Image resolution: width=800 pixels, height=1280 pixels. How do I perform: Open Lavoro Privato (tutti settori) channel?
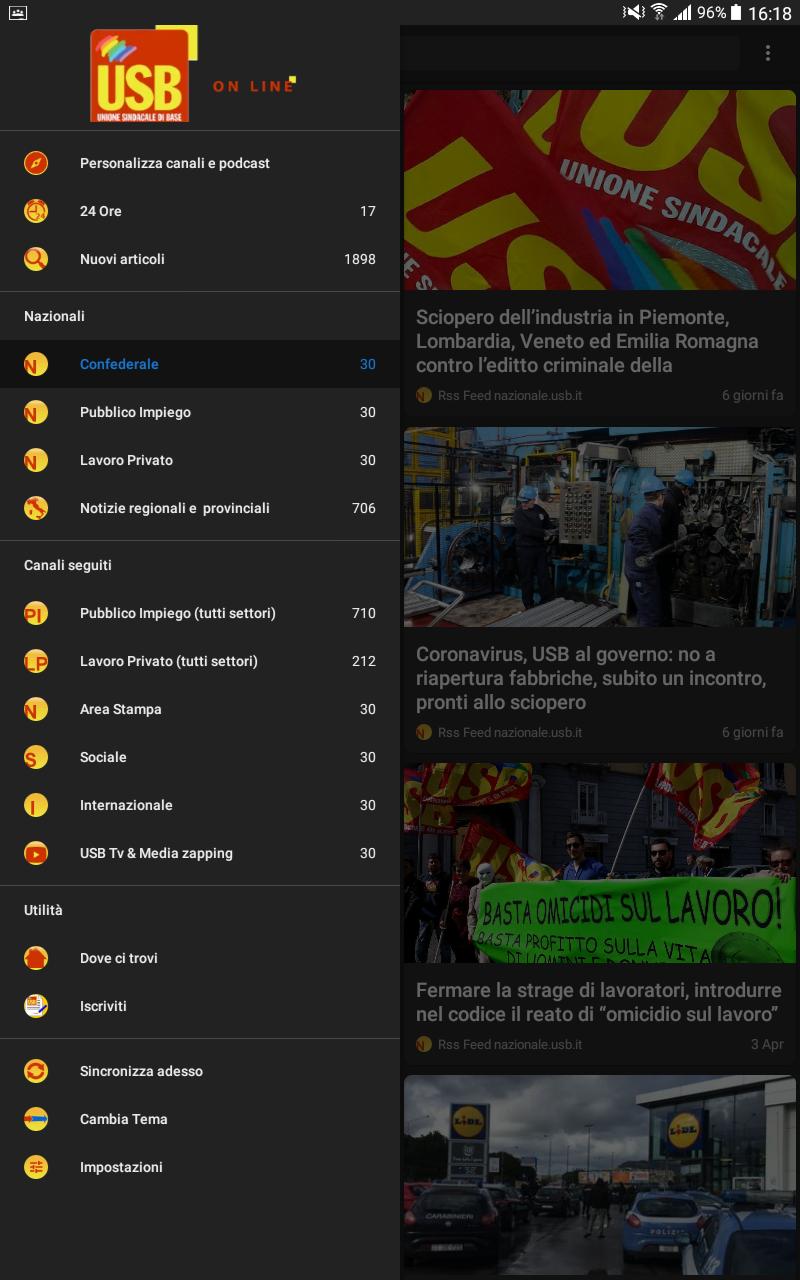200,661
